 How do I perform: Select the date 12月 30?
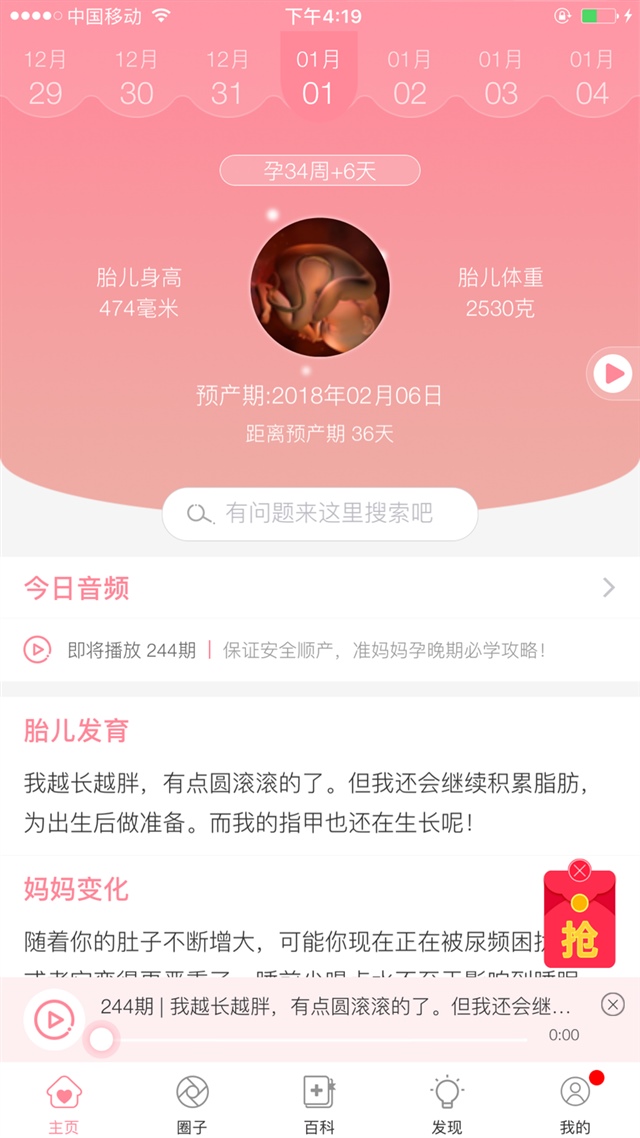click(136, 78)
